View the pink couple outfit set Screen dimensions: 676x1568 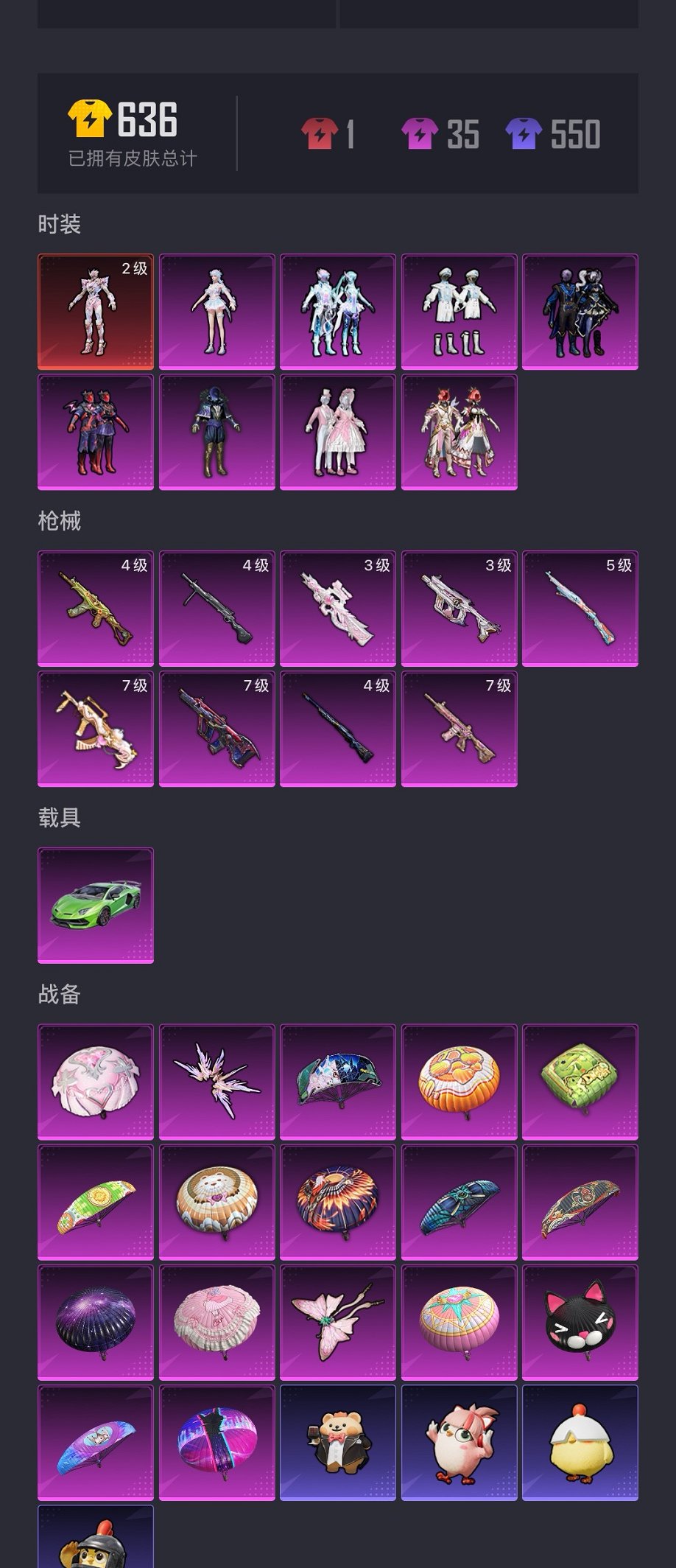(x=338, y=432)
